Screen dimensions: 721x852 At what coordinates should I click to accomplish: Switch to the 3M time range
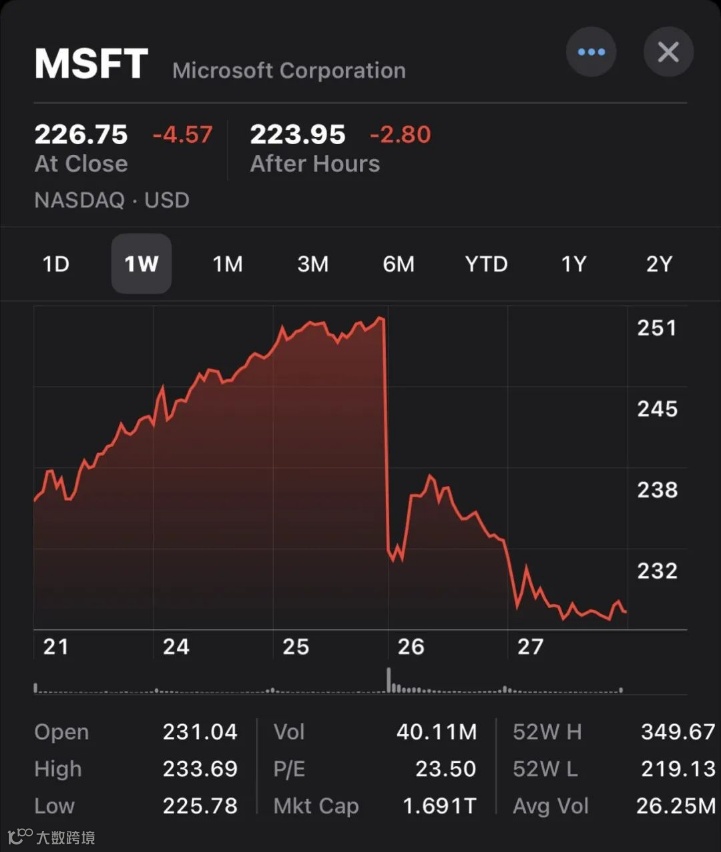313,264
